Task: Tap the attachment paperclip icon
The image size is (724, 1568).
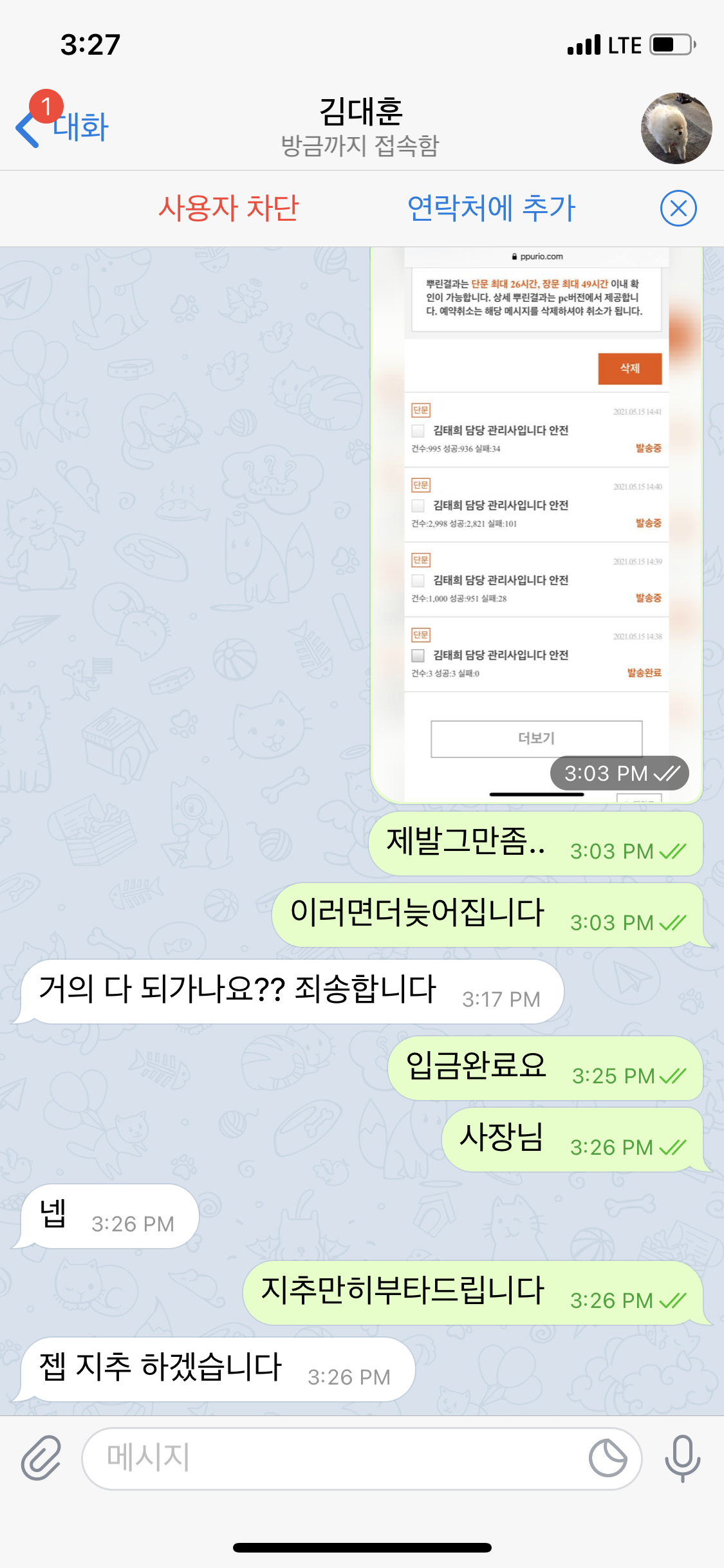Action: [x=41, y=1458]
